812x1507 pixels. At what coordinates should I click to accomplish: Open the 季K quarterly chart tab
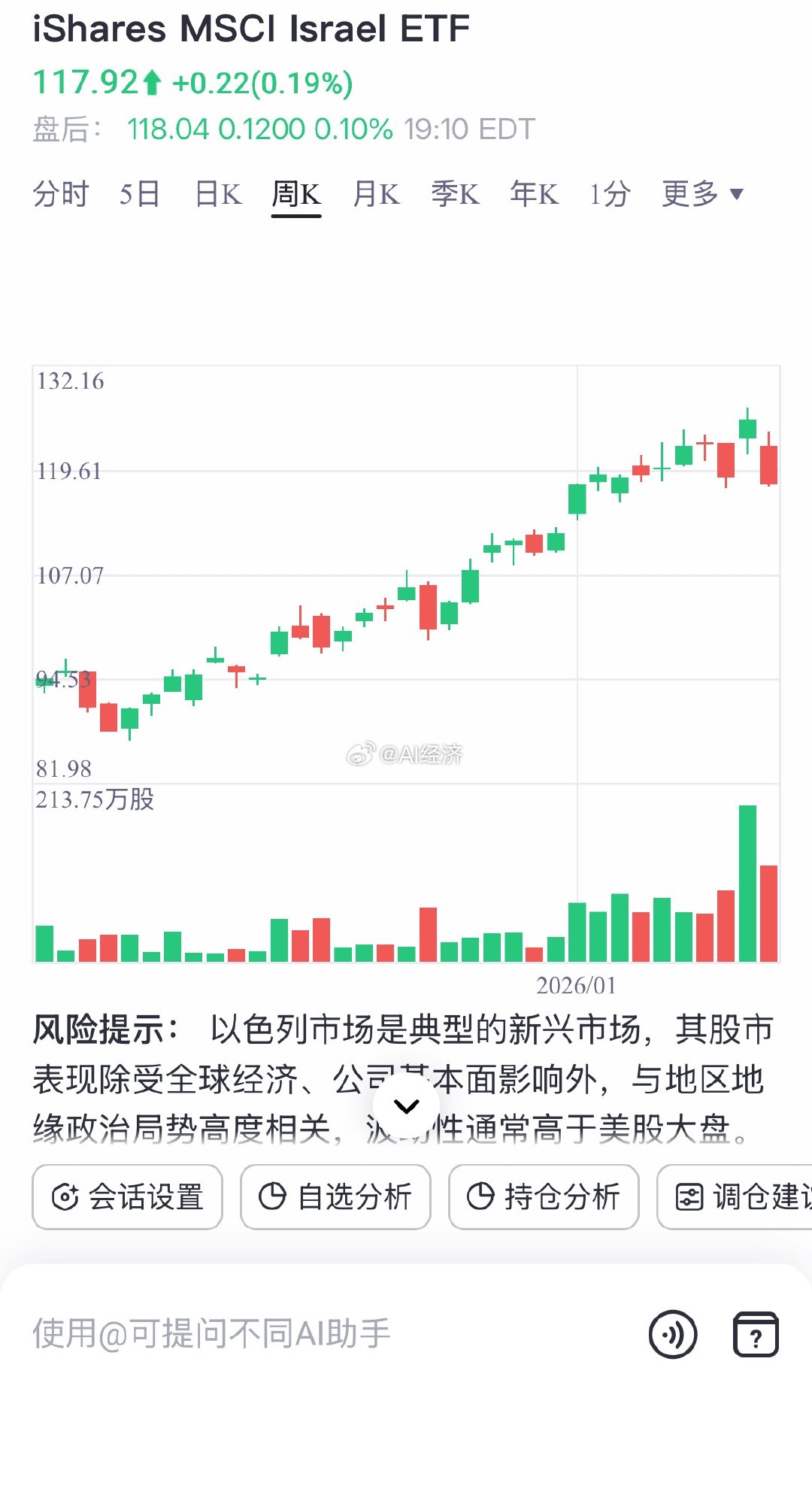tap(456, 194)
